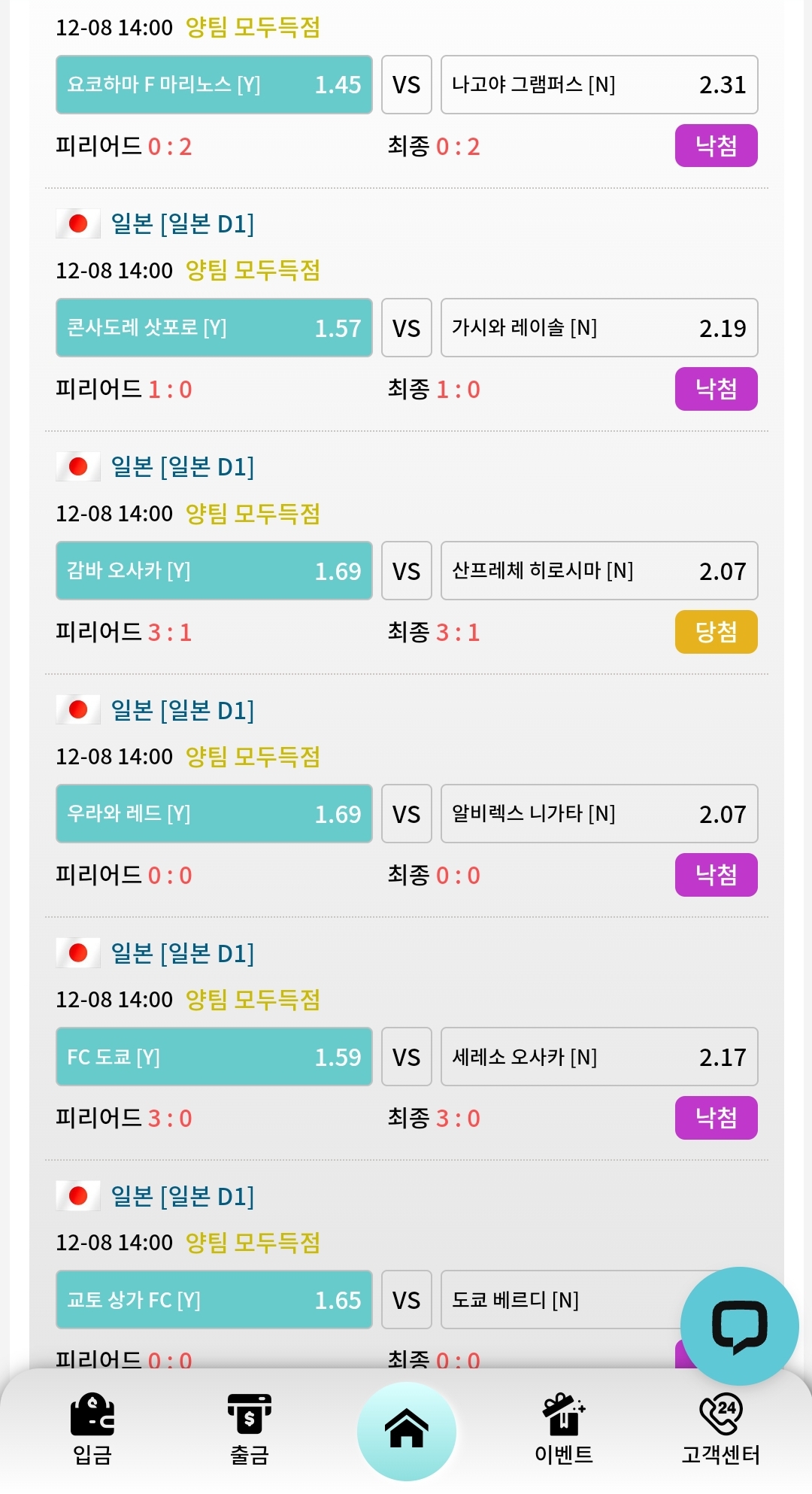The width and height of the screenshot is (812, 1494).
Task: Open the floating live chat bubble
Action: (x=740, y=1326)
